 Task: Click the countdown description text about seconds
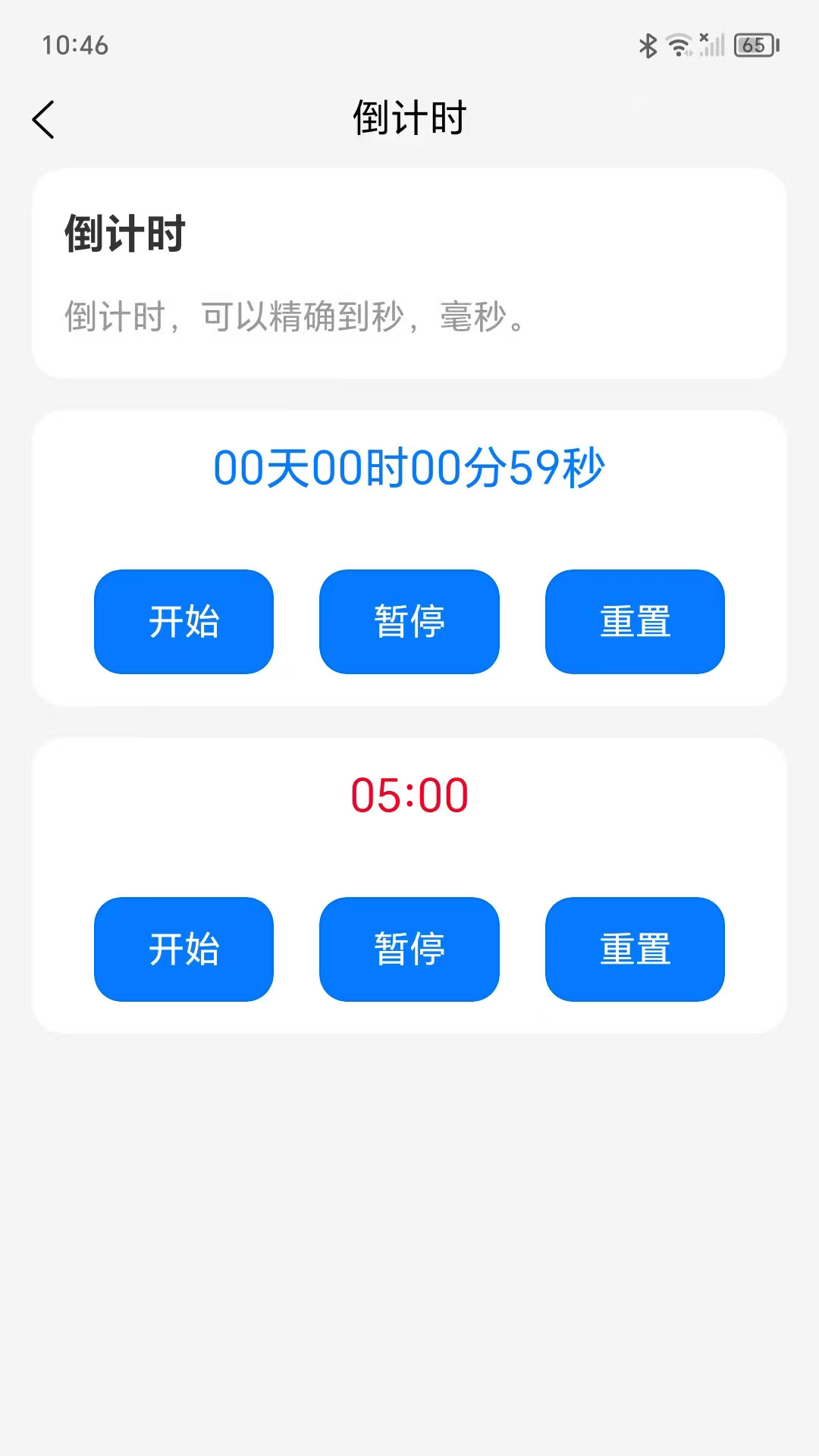coord(296,318)
